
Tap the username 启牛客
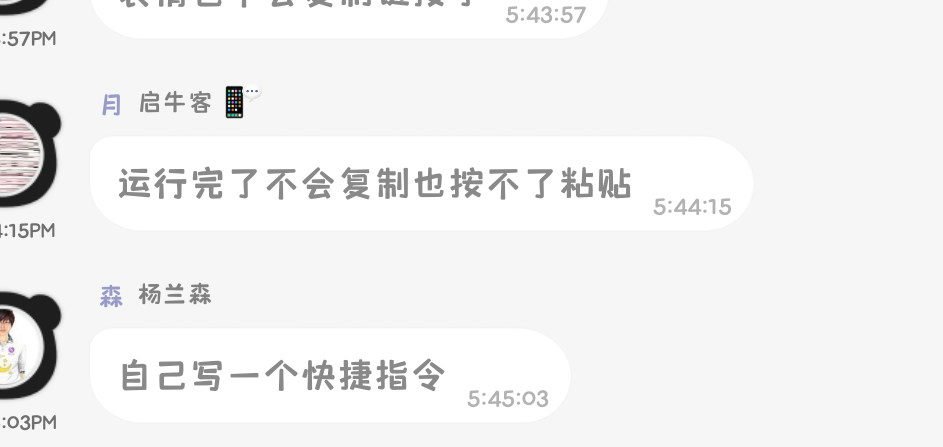(x=175, y=102)
